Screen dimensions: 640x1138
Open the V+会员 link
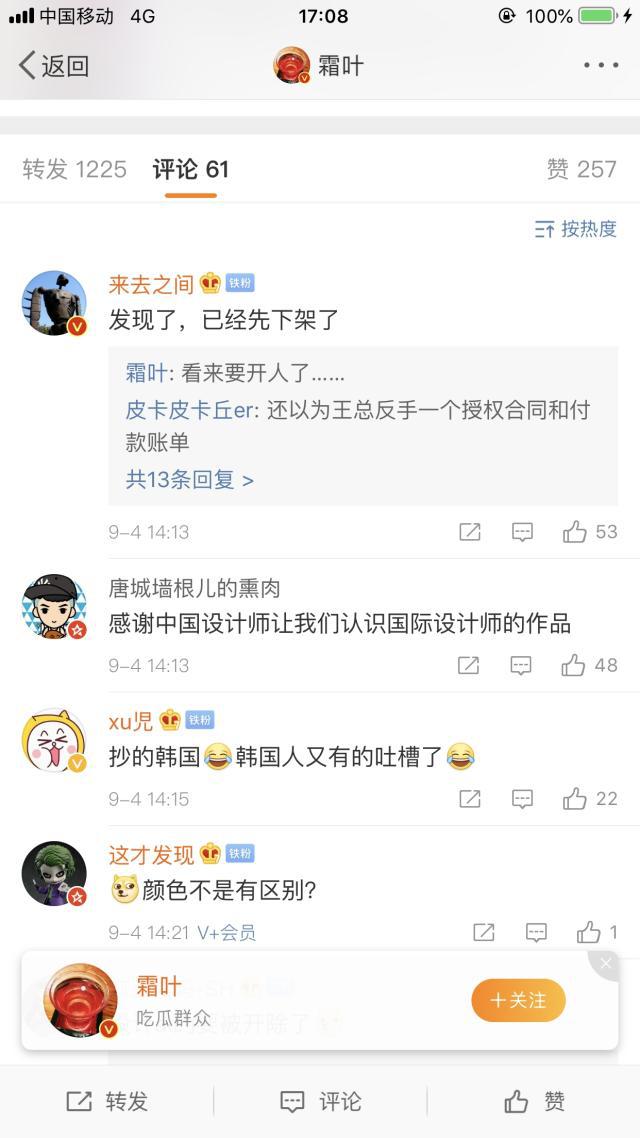(x=226, y=933)
